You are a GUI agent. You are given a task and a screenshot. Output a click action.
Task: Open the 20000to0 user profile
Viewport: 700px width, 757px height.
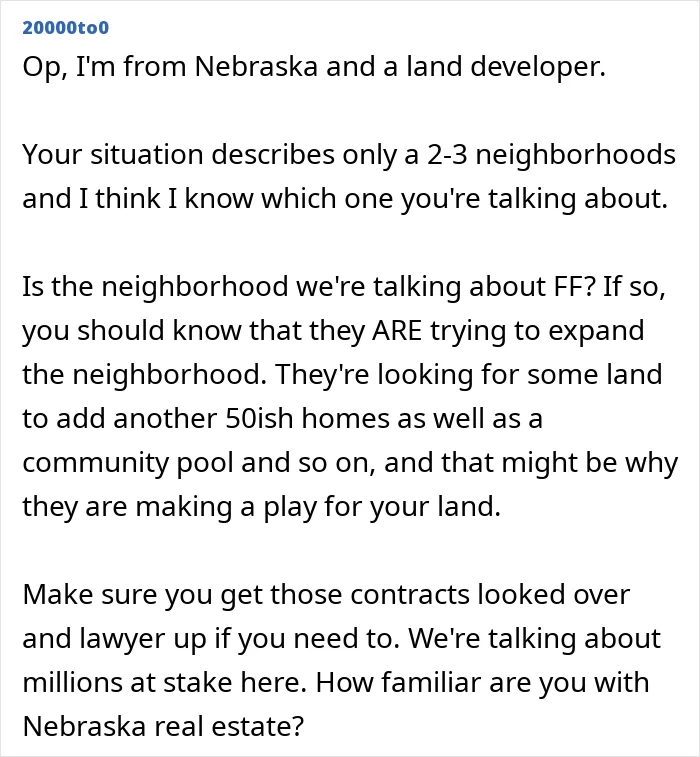point(66,28)
